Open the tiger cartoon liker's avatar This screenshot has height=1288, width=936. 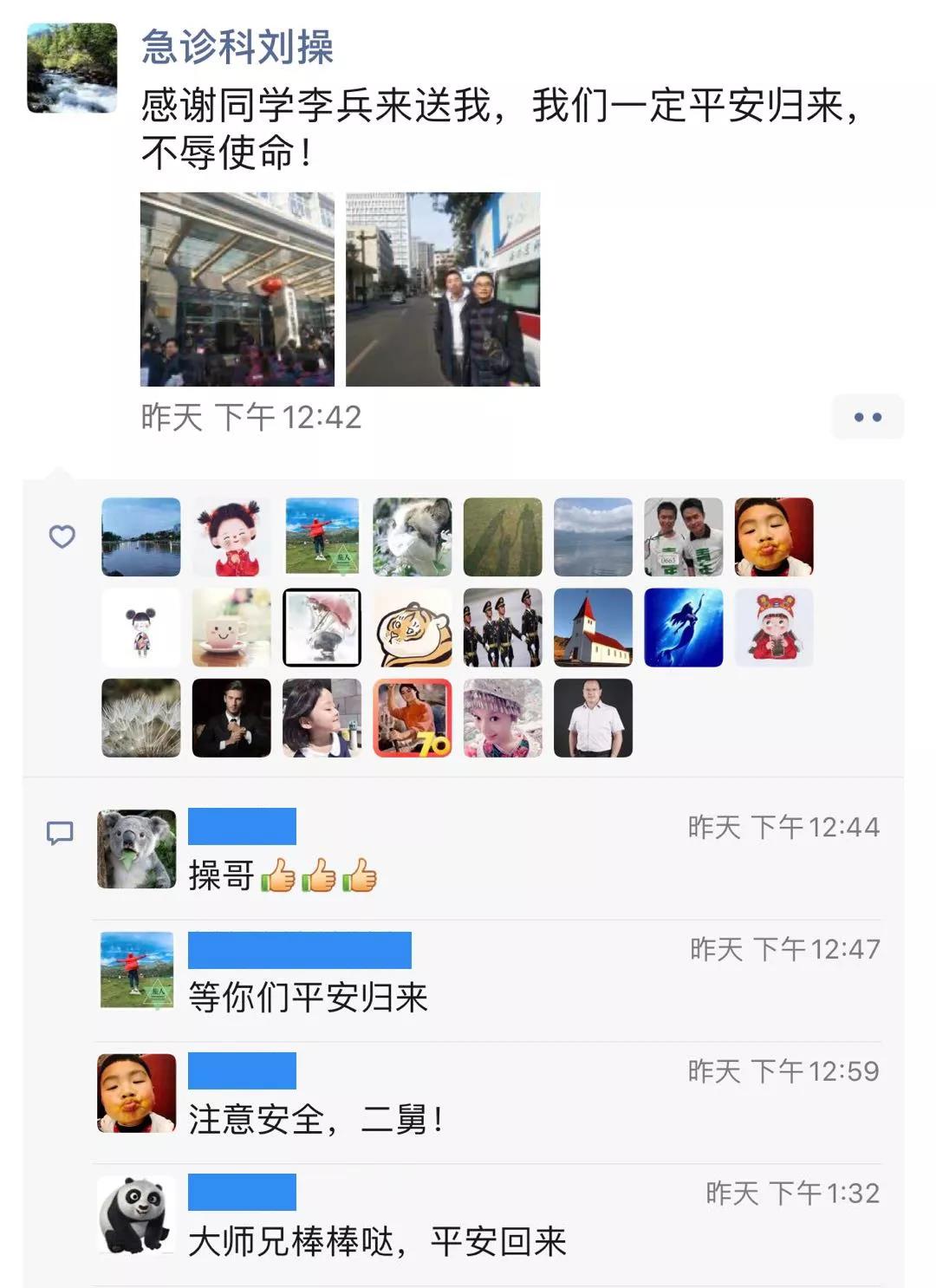[x=413, y=628]
